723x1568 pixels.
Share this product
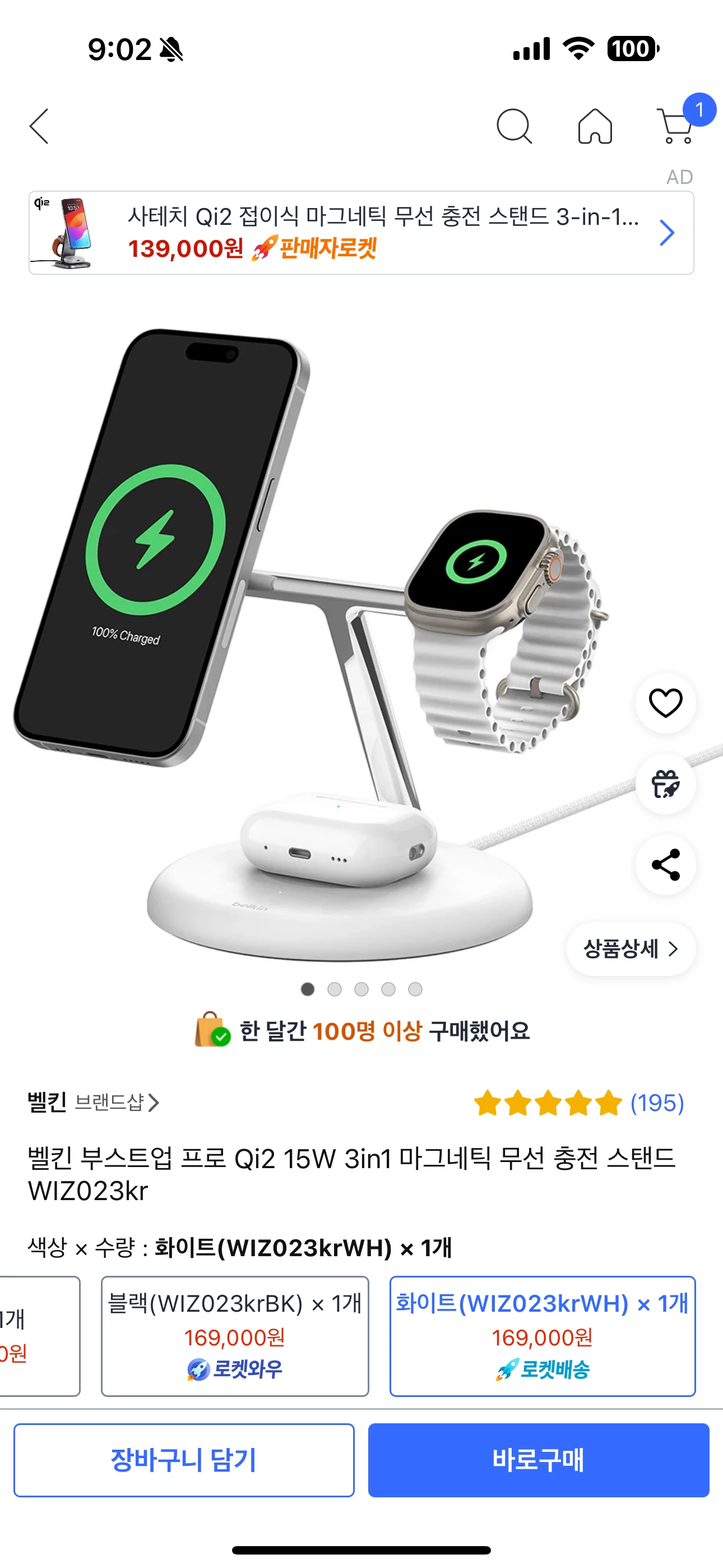(x=665, y=864)
